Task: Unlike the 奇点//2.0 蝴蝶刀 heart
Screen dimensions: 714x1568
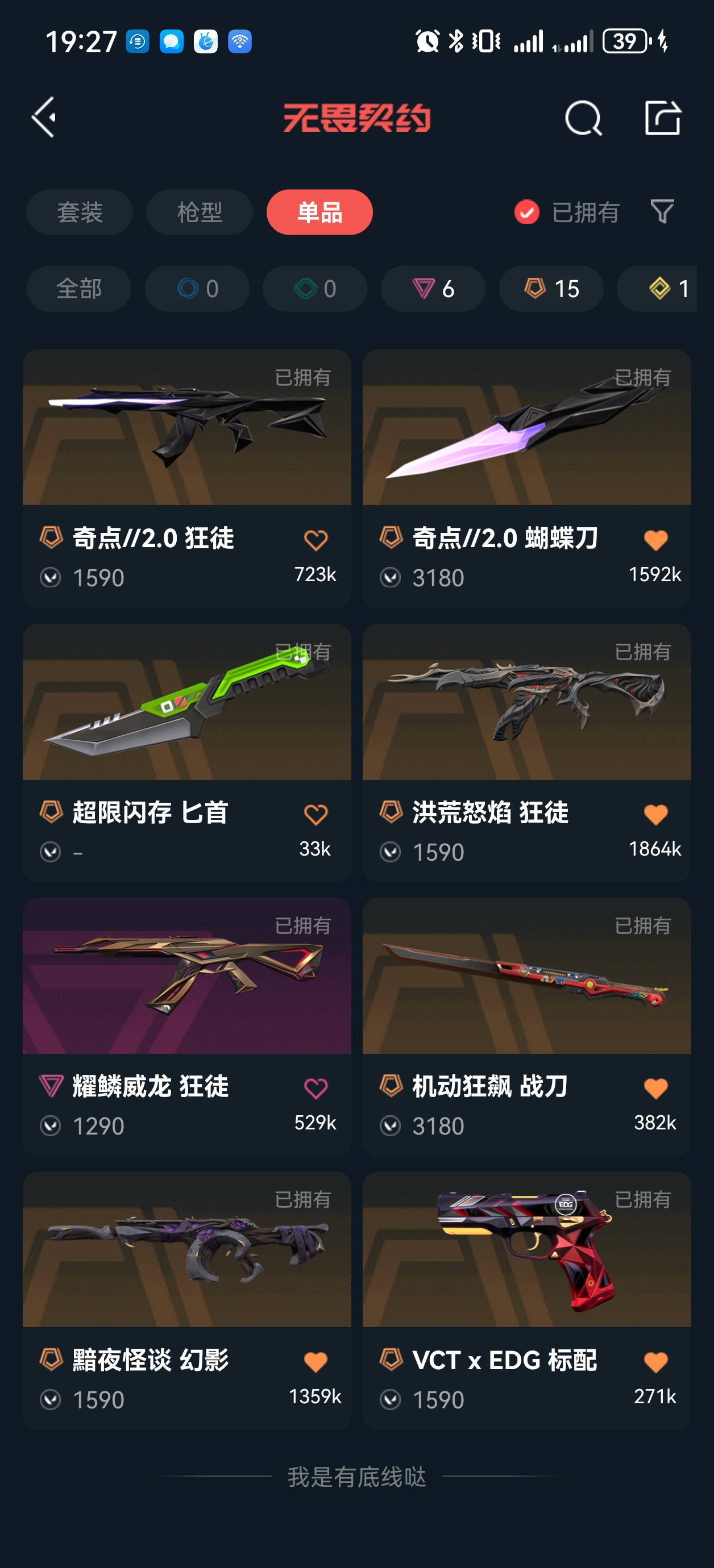Action: [655, 540]
